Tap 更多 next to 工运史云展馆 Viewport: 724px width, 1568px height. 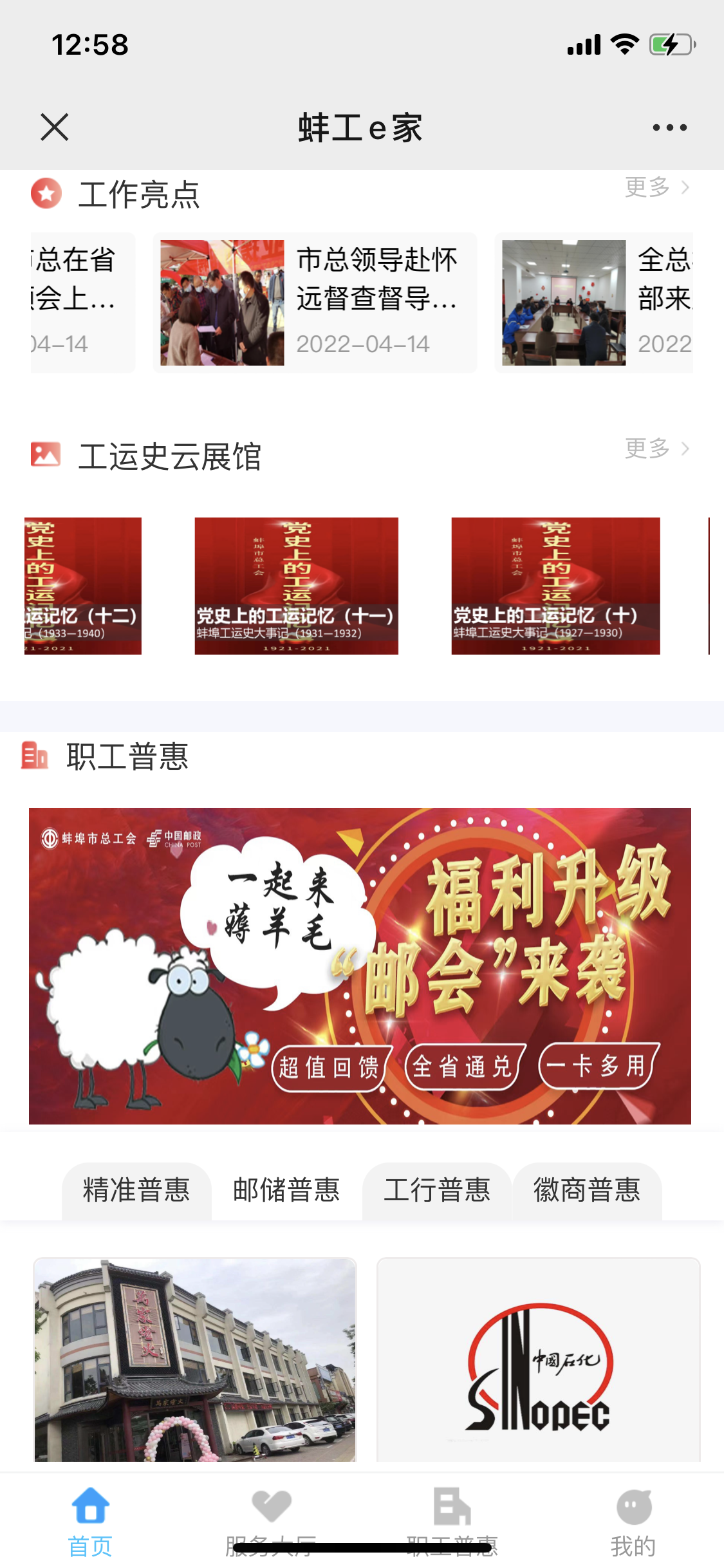656,449
